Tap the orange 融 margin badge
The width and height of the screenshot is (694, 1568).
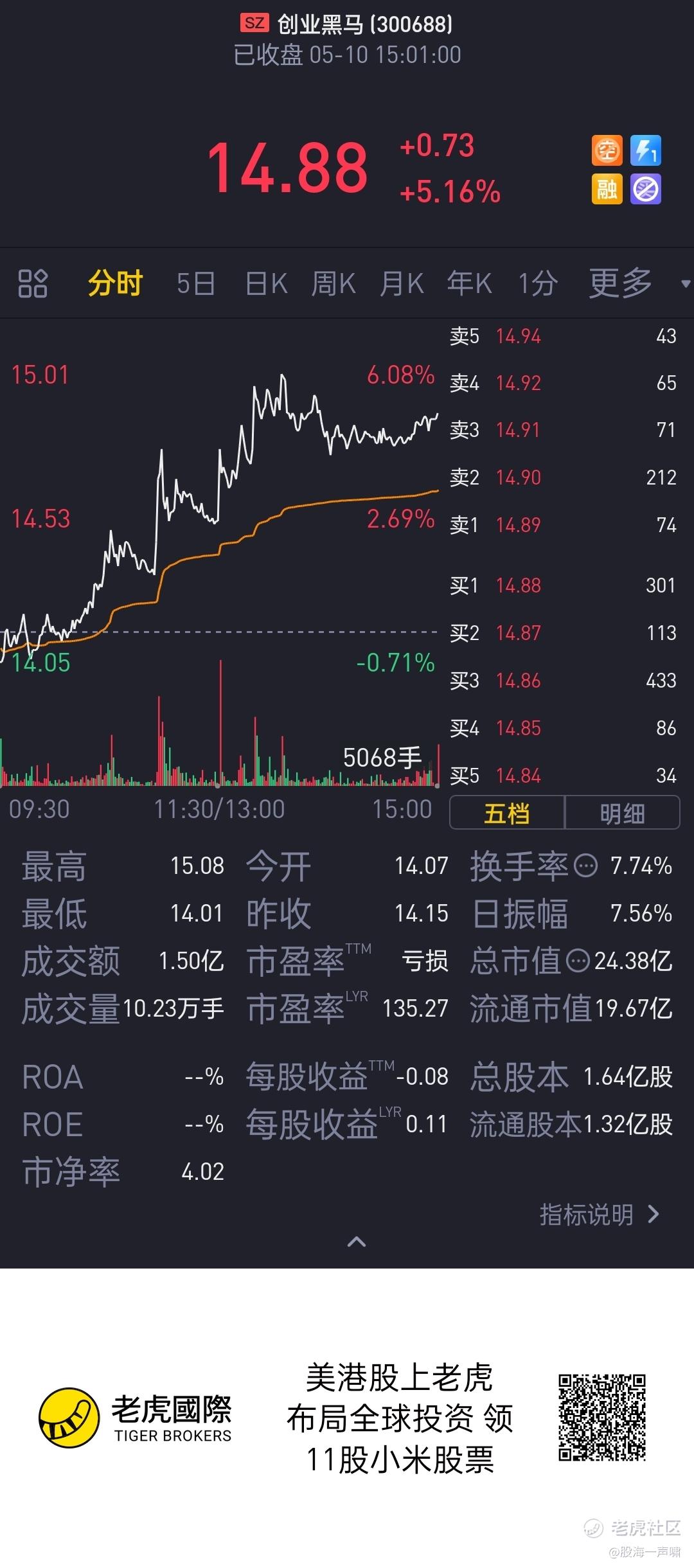click(x=607, y=189)
